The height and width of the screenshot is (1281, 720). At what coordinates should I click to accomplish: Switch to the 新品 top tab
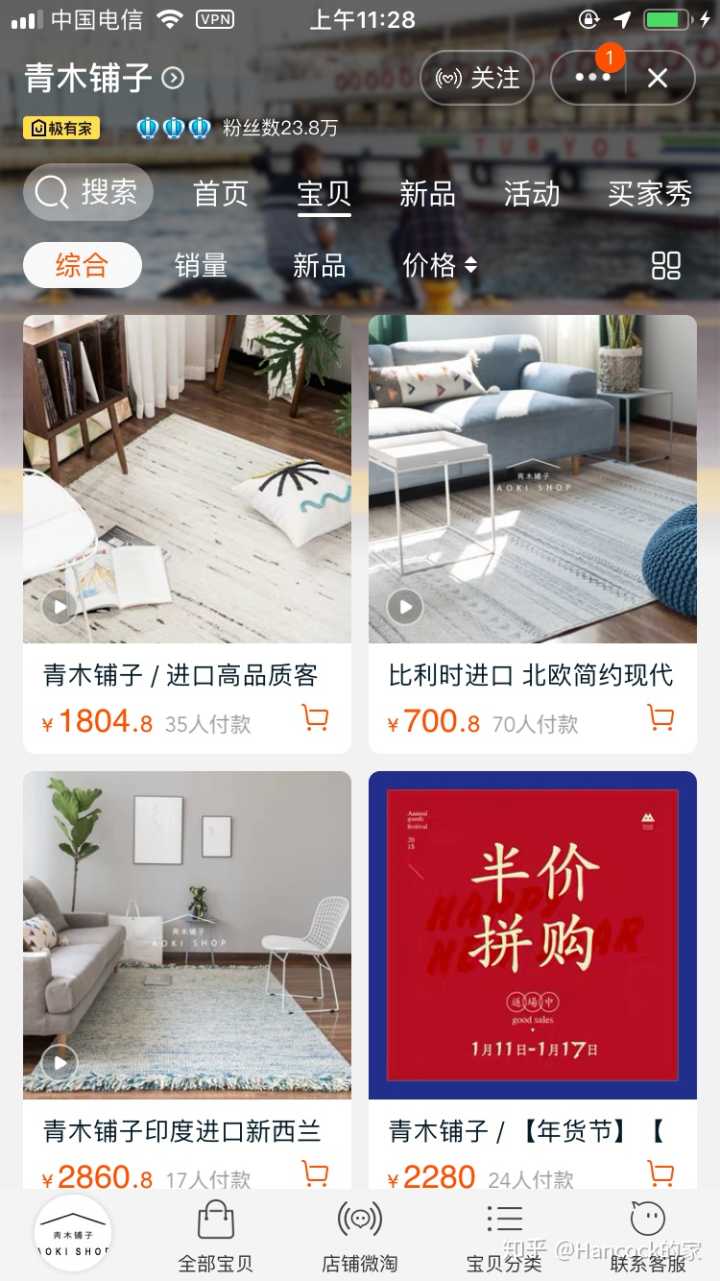tap(427, 193)
